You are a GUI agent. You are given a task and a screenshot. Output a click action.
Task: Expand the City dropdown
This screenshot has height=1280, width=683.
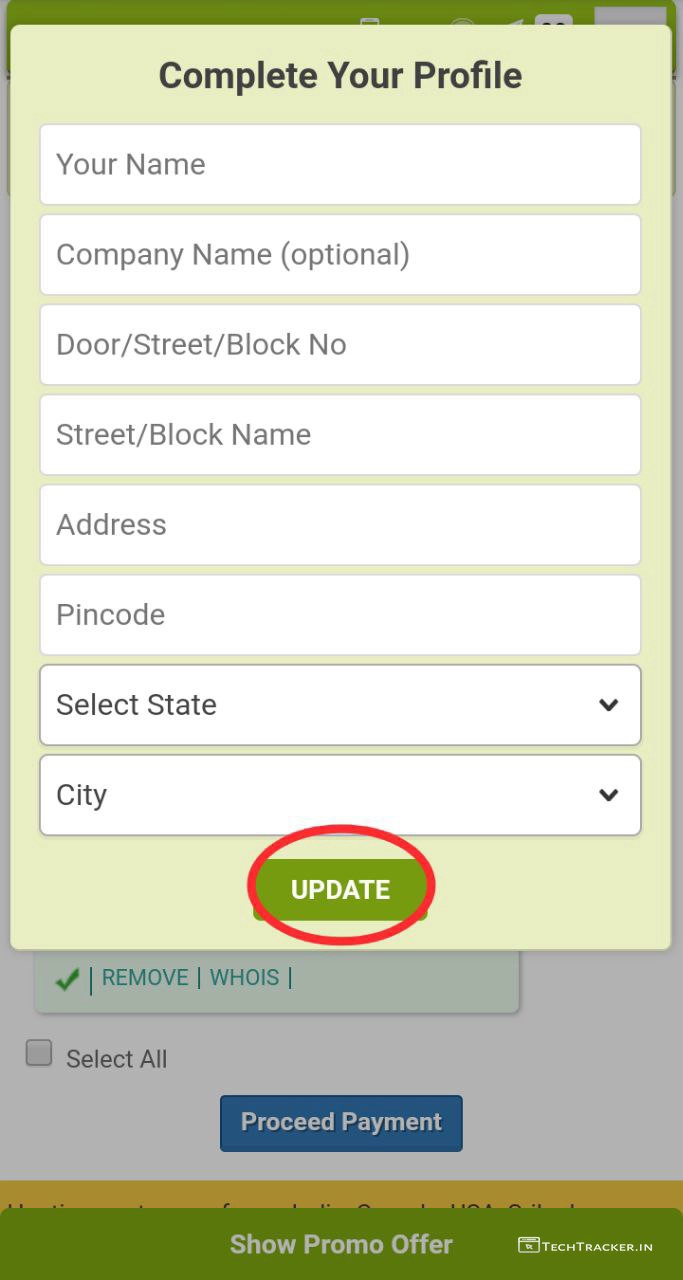(x=340, y=795)
